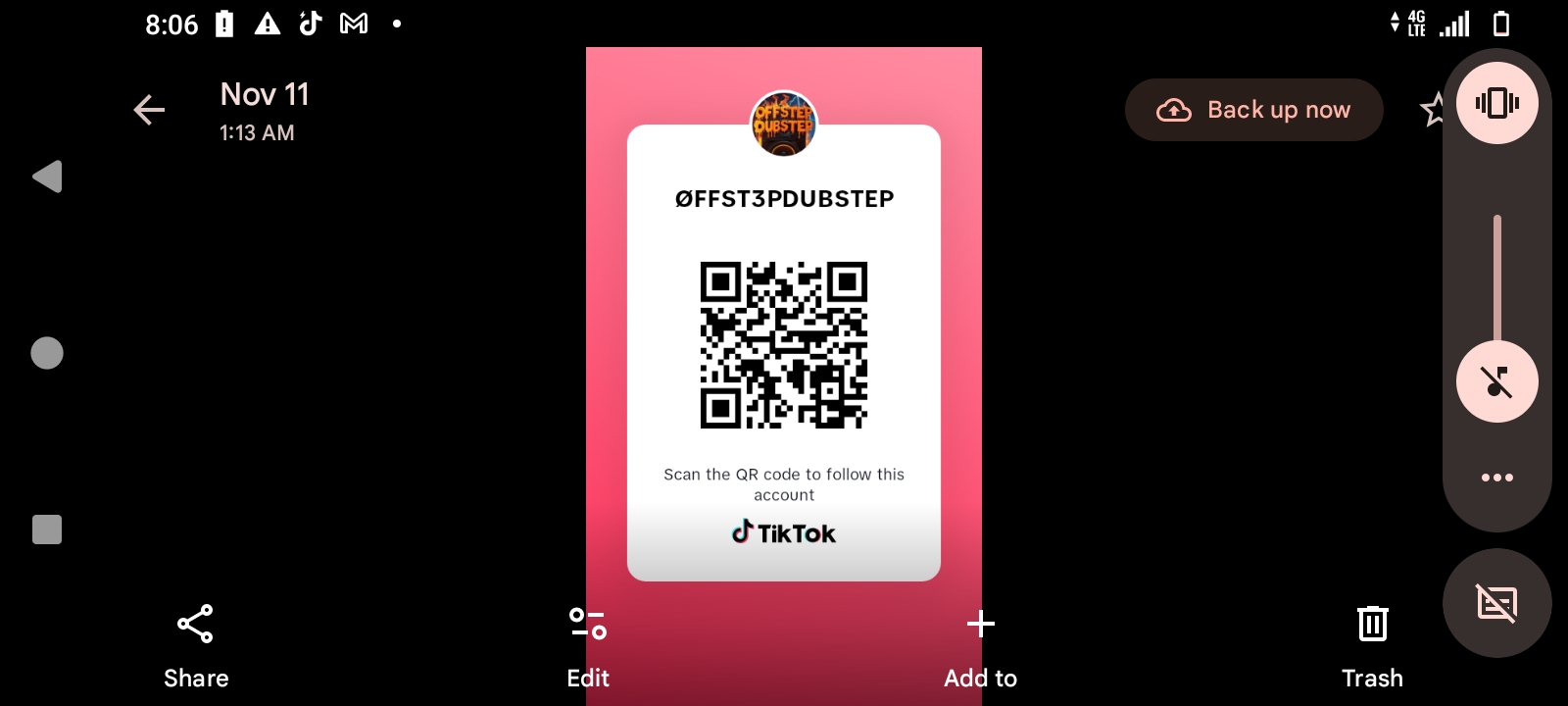Open recent apps with the square button
Screen dimensions: 1568x706
tap(47, 529)
